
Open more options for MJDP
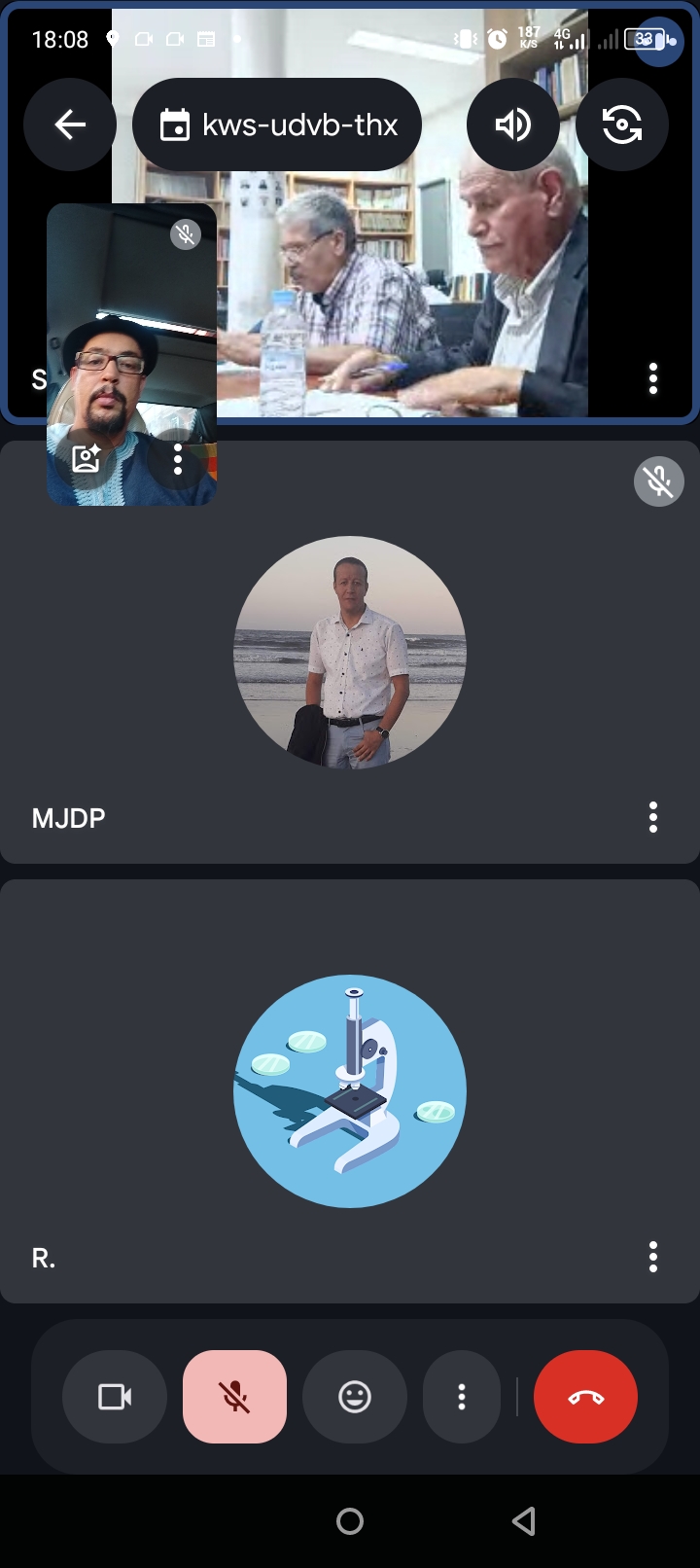click(x=653, y=817)
